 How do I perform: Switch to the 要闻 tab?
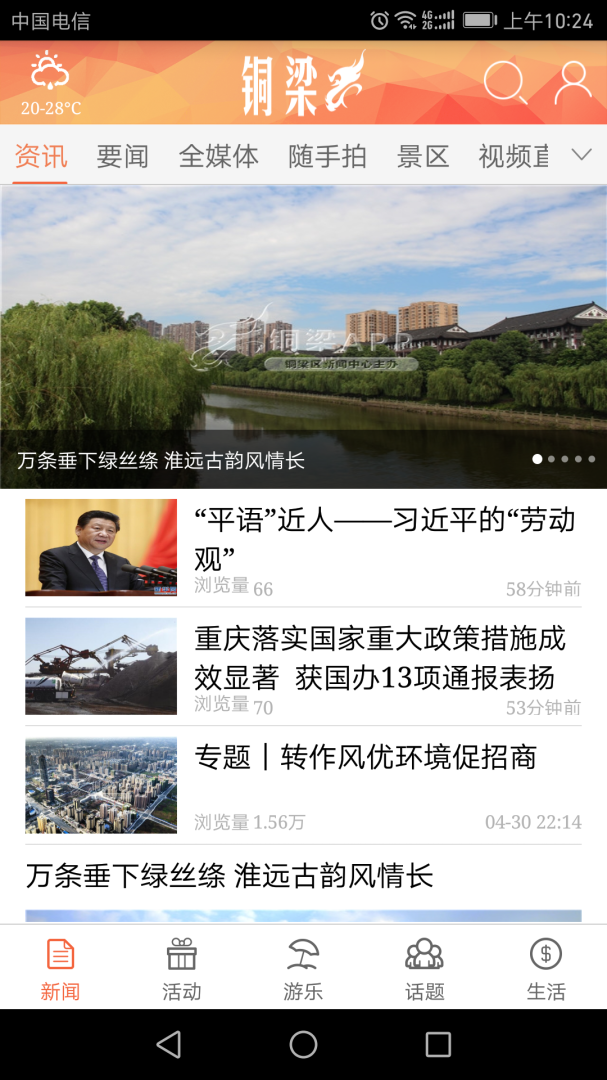click(122, 156)
